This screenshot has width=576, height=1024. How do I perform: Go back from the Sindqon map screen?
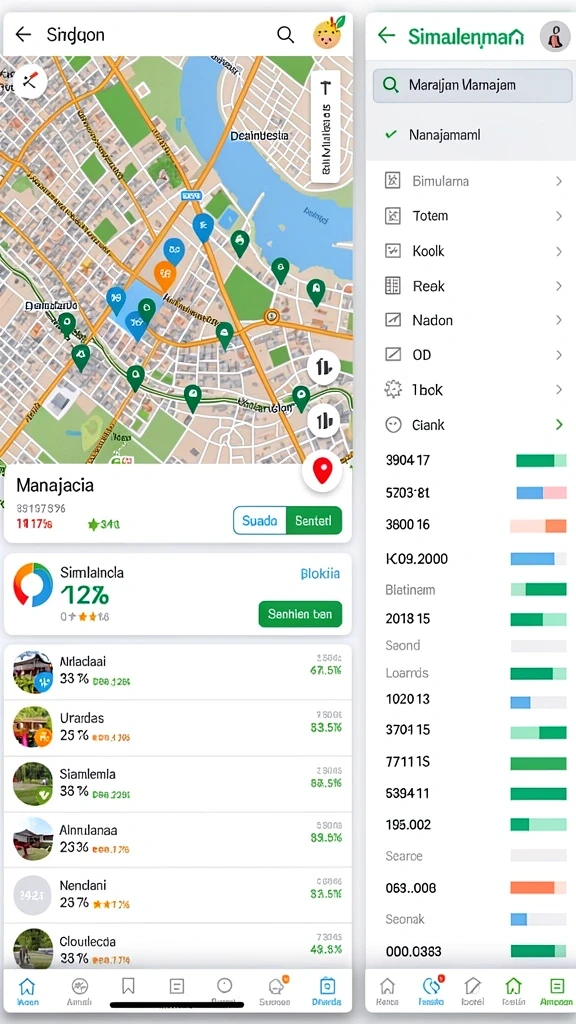pos(23,35)
